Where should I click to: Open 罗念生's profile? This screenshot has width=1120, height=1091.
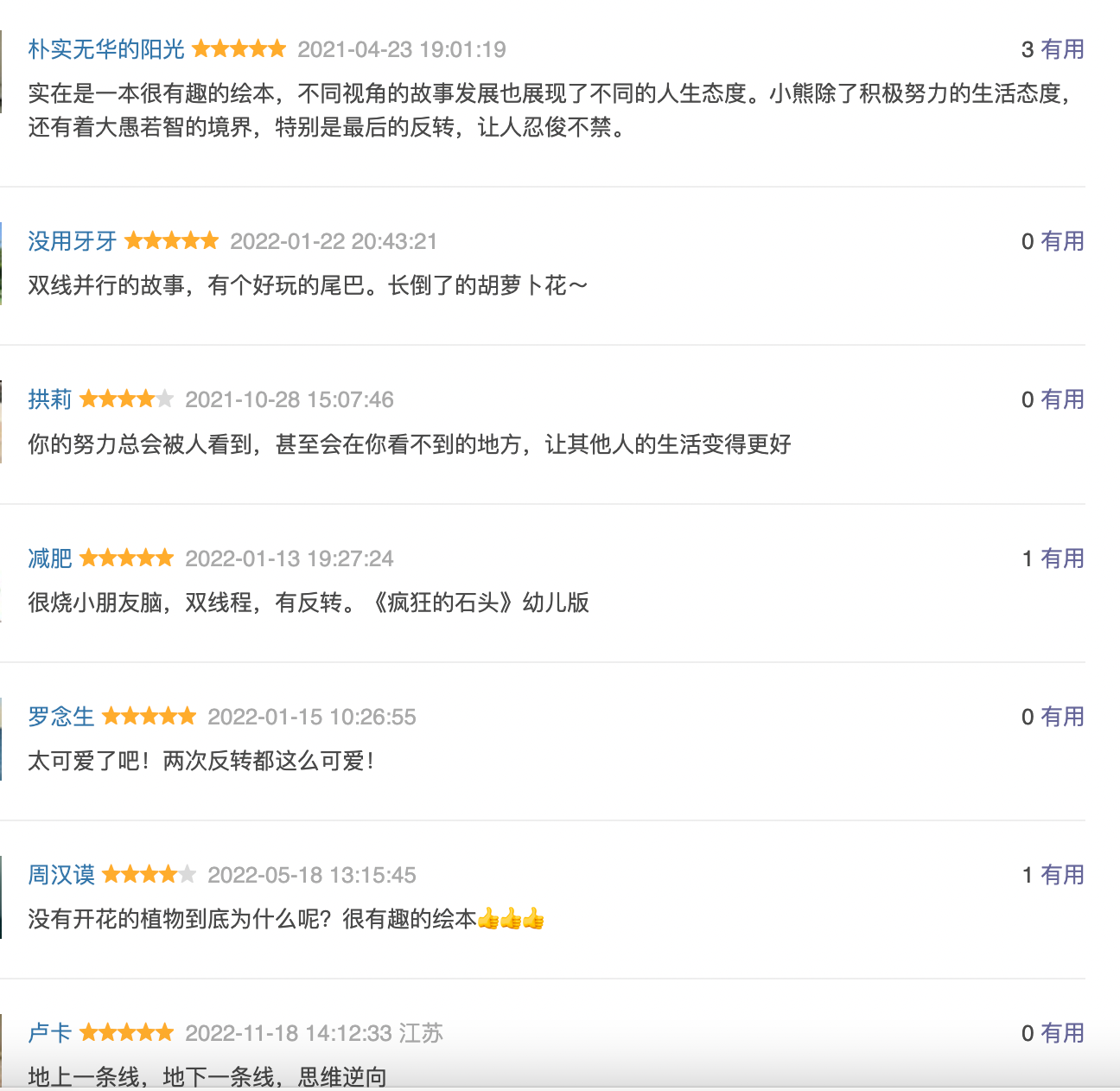pyautogui.click(x=61, y=717)
